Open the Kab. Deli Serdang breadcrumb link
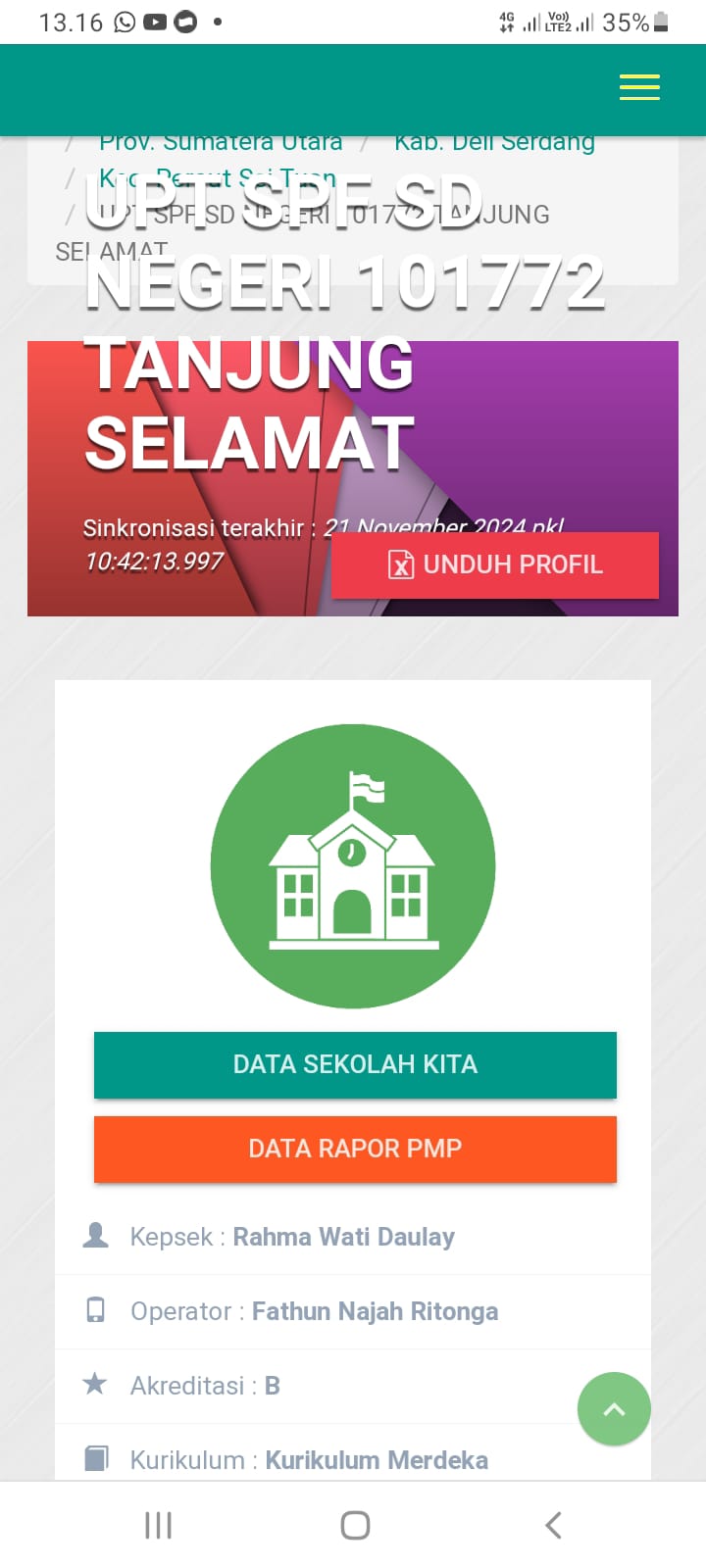 (494, 143)
